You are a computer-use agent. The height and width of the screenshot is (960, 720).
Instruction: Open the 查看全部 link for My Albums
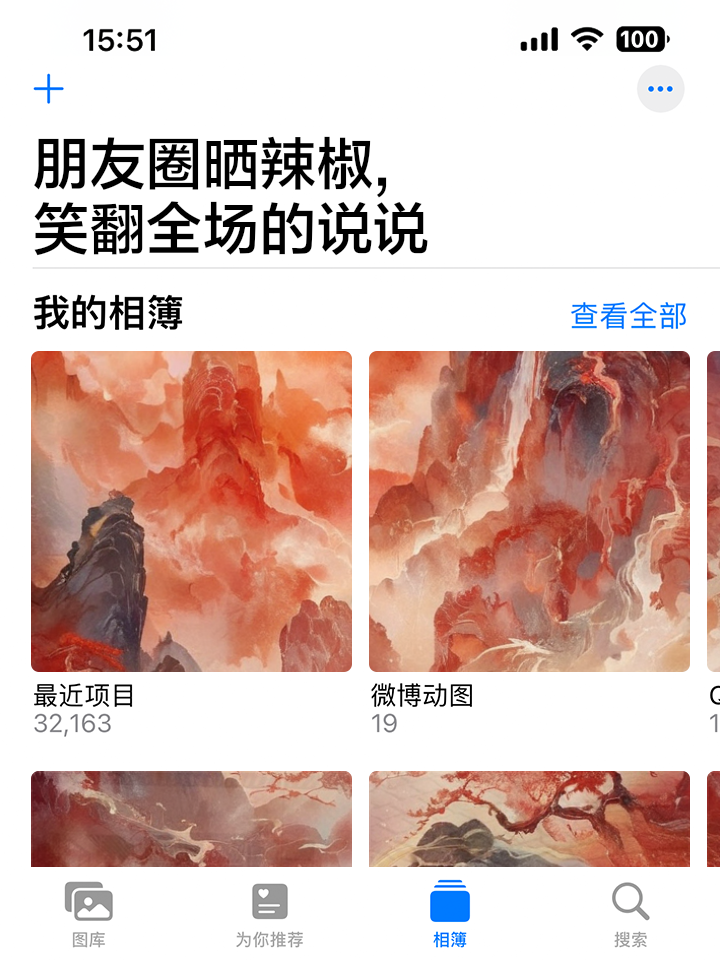click(627, 316)
